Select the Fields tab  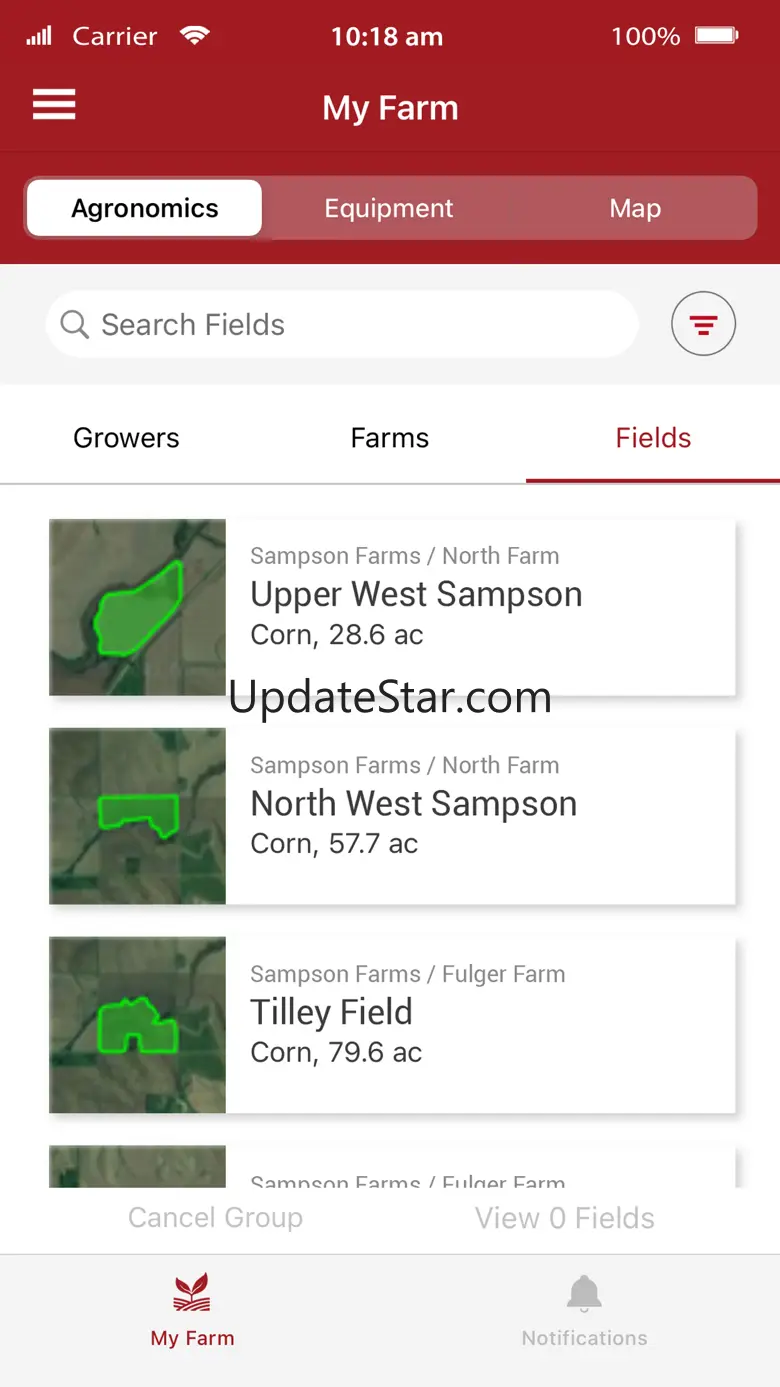coord(653,438)
